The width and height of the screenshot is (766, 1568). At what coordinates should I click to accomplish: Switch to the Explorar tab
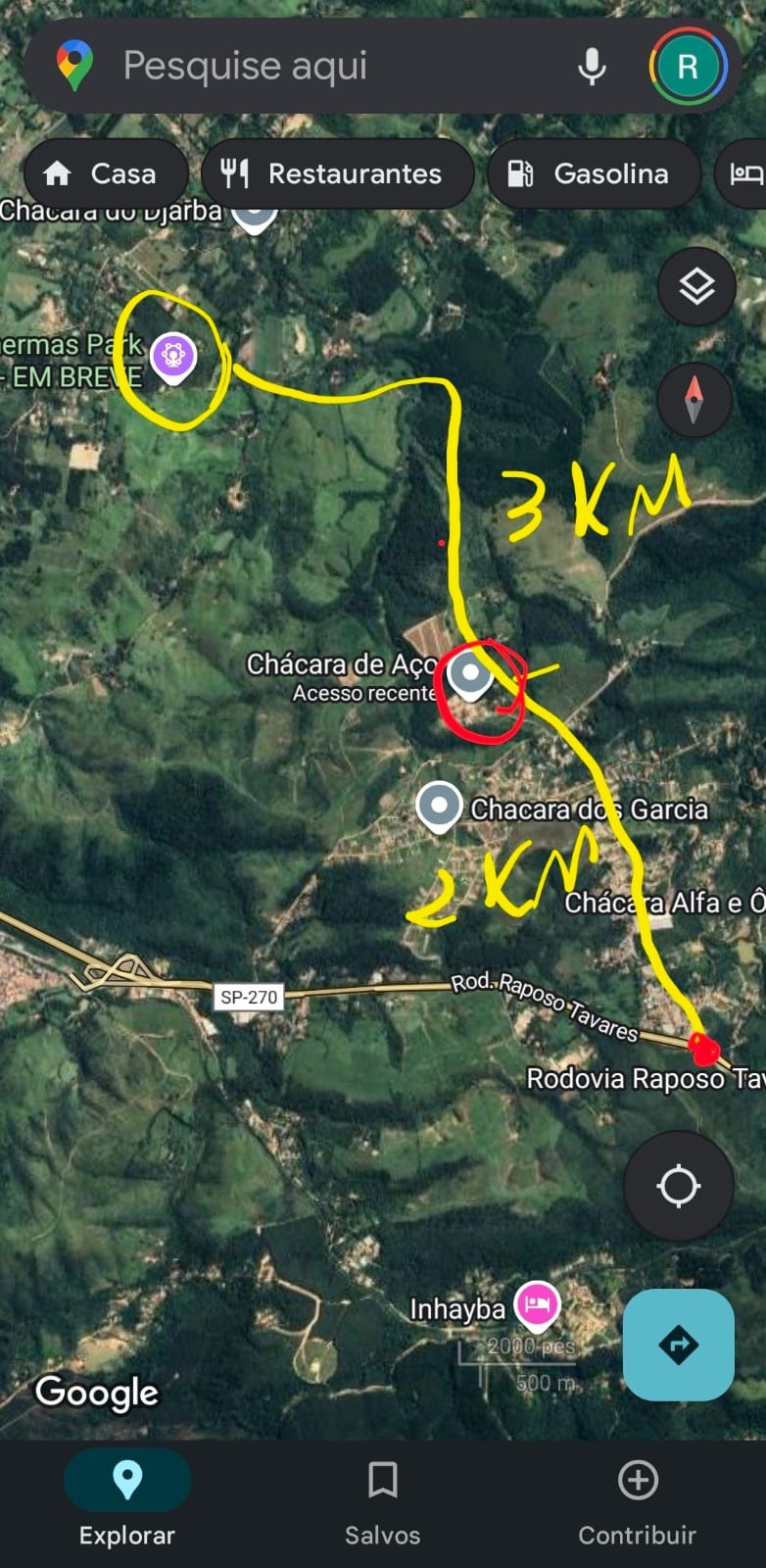pos(127,1497)
